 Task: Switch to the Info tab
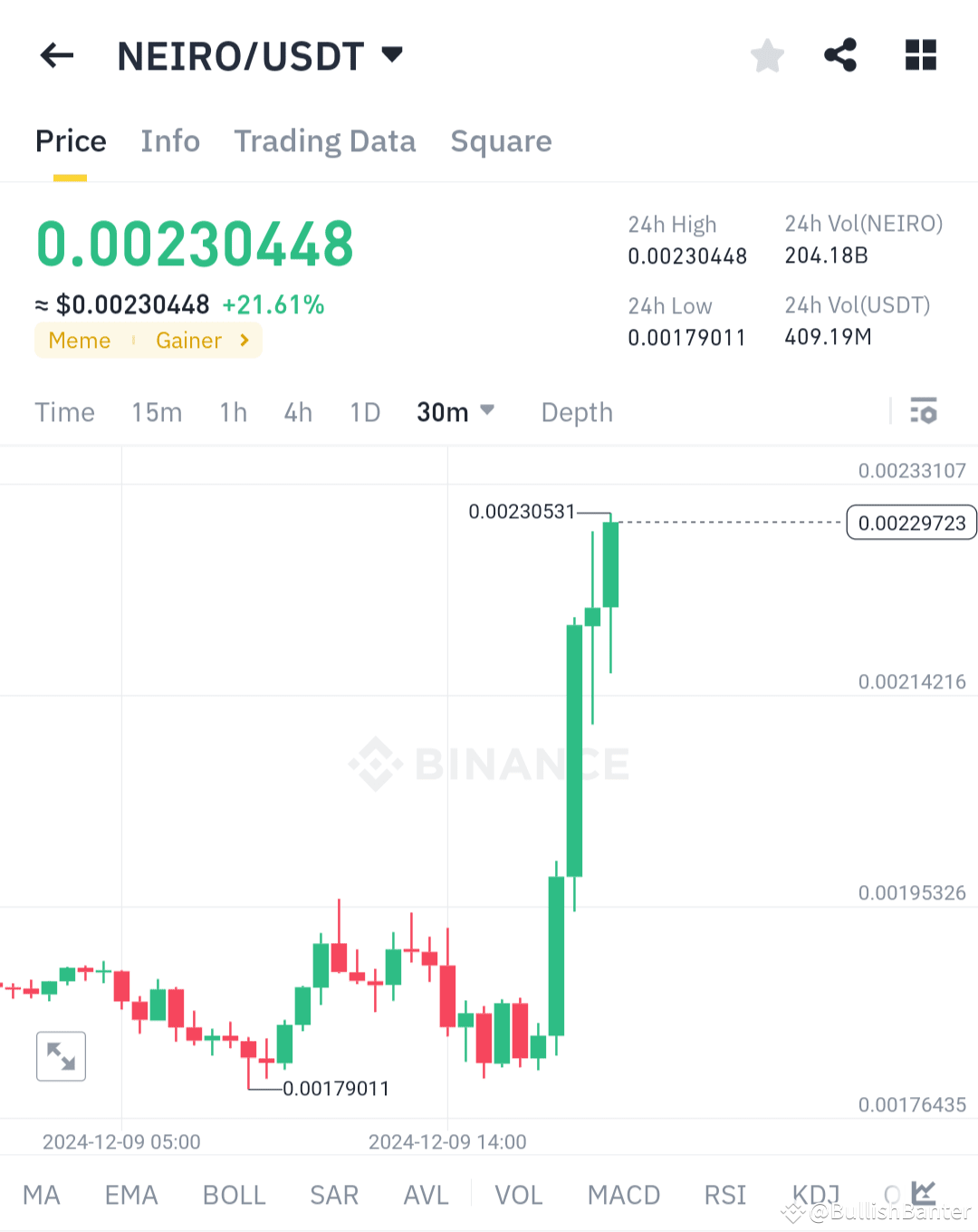click(169, 141)
